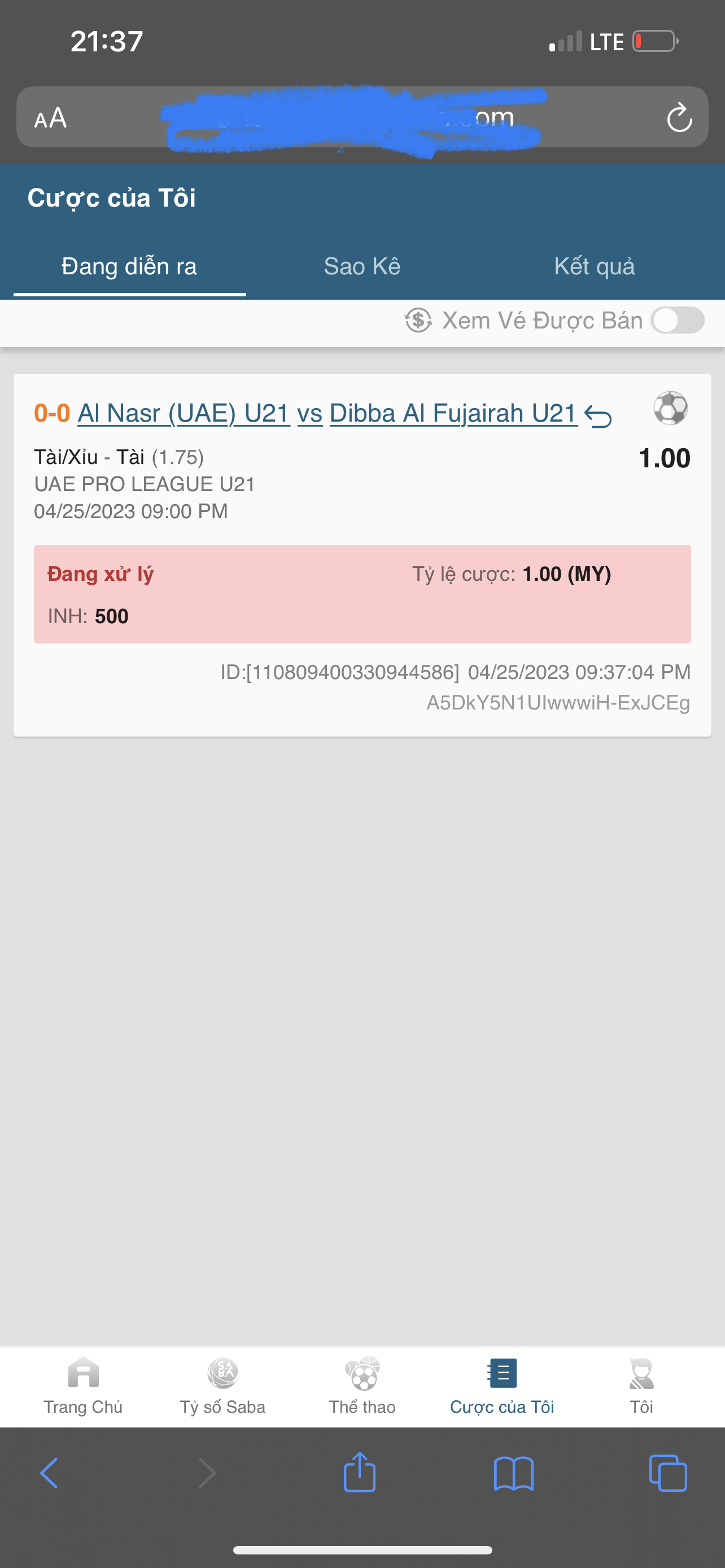The image size is (725, 1568).
Task: Switch to the Sao Kê tab
Action: tap(361, 266)
